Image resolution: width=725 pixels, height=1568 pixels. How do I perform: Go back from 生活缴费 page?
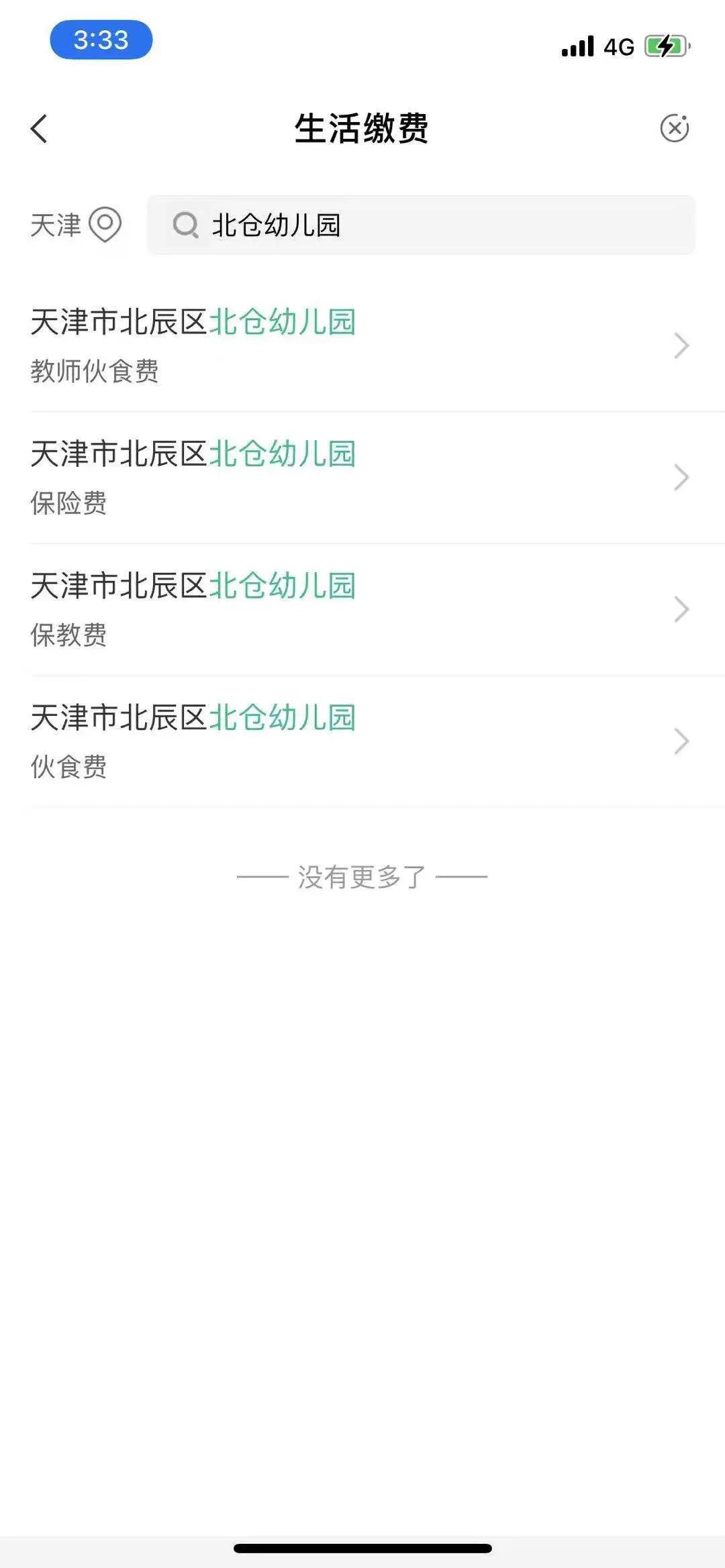(40, 128)
